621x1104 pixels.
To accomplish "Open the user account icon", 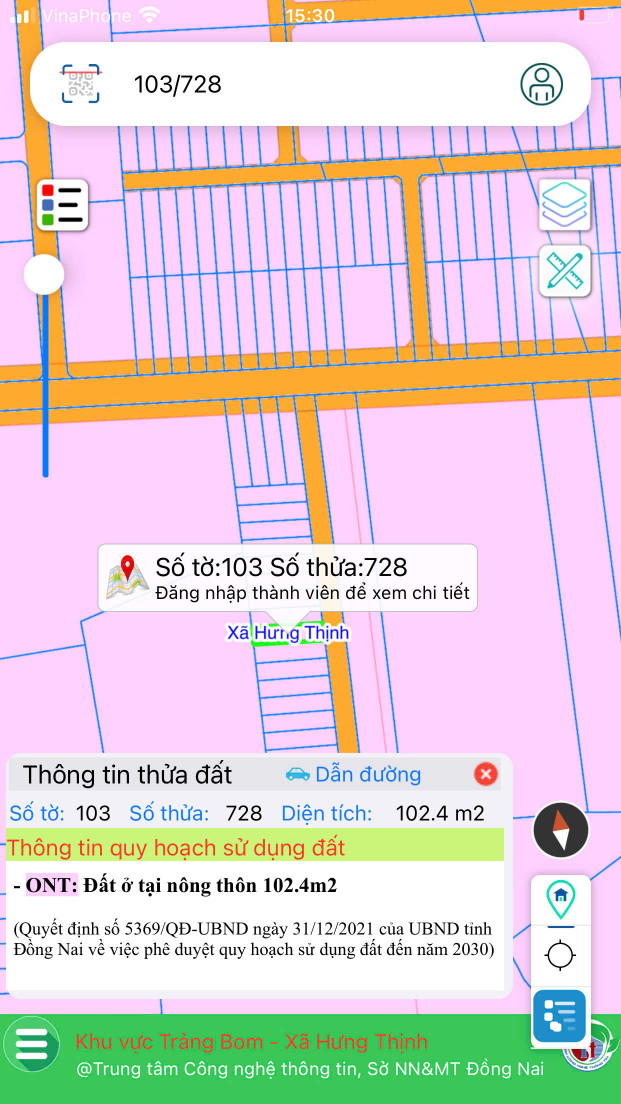I will [x=541, y=84].
